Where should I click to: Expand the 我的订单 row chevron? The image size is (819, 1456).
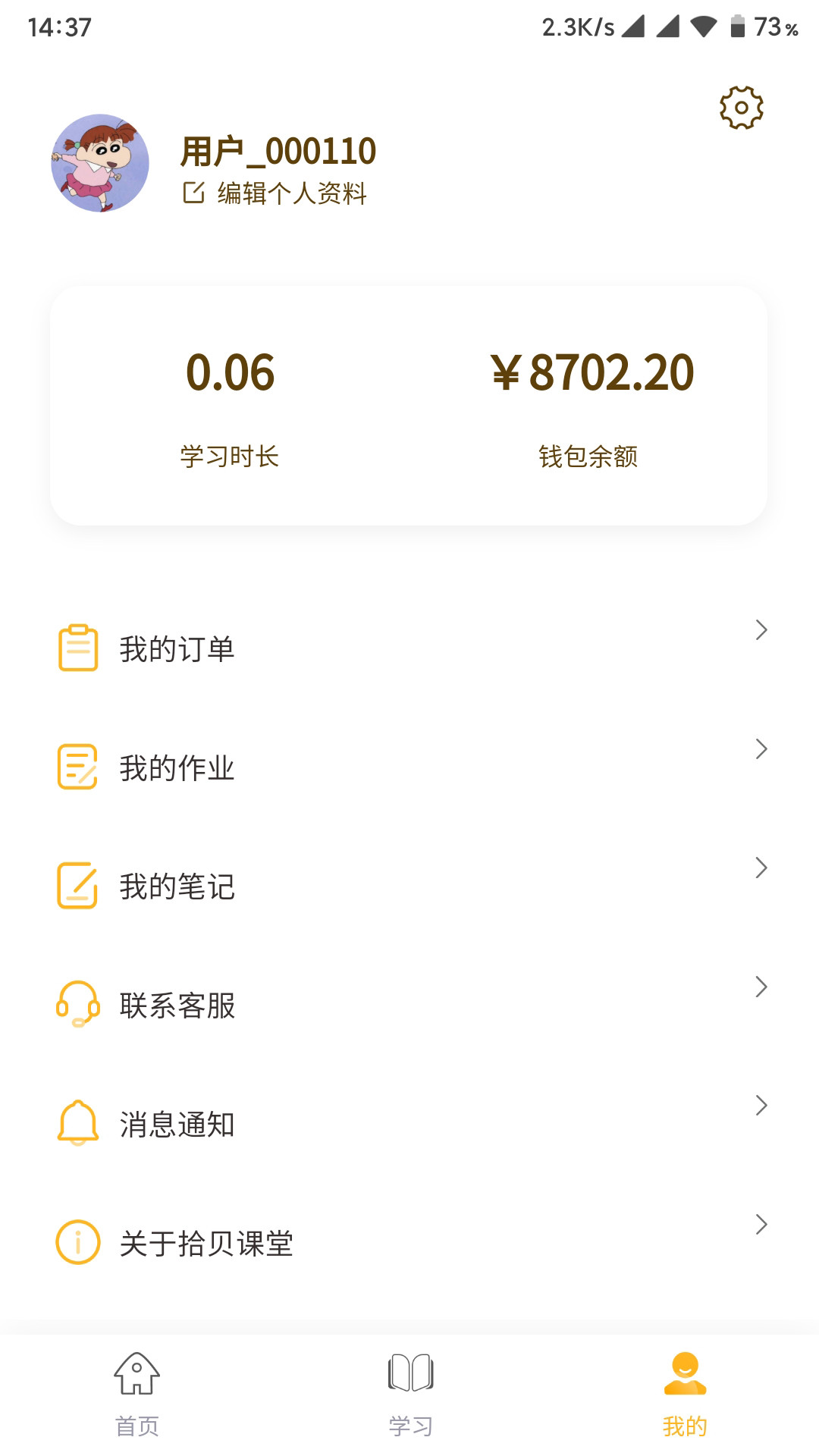(761, 629)
